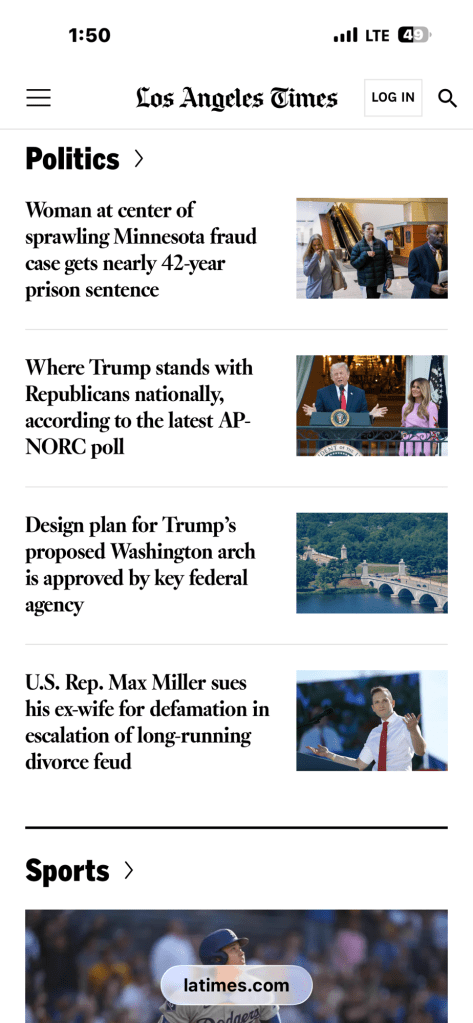The image size is (473, 1023).
Task: Open the bridge photo thumbnail
Action: [x=372, y=563]
